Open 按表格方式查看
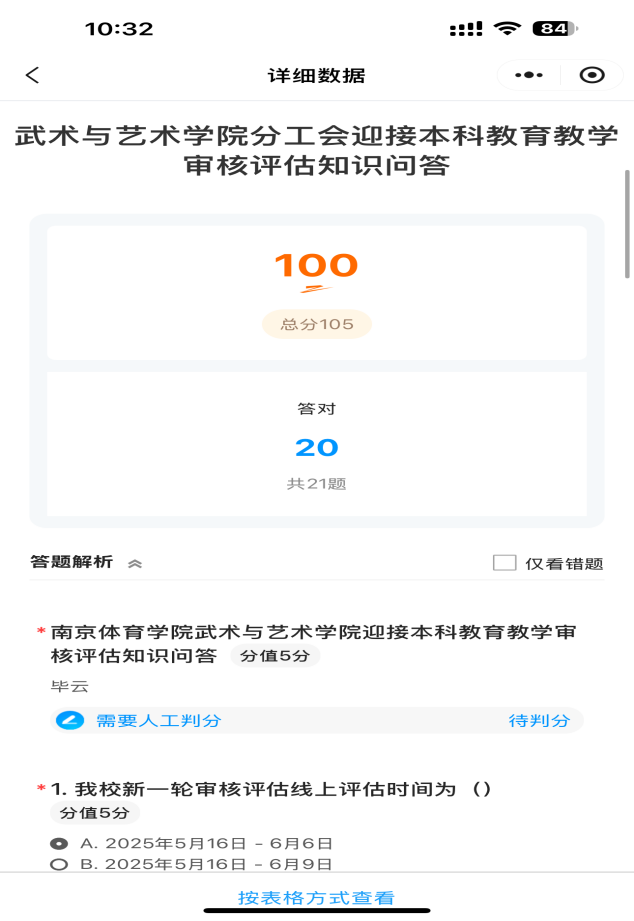 pyautogui.click(x=316, y=897)
